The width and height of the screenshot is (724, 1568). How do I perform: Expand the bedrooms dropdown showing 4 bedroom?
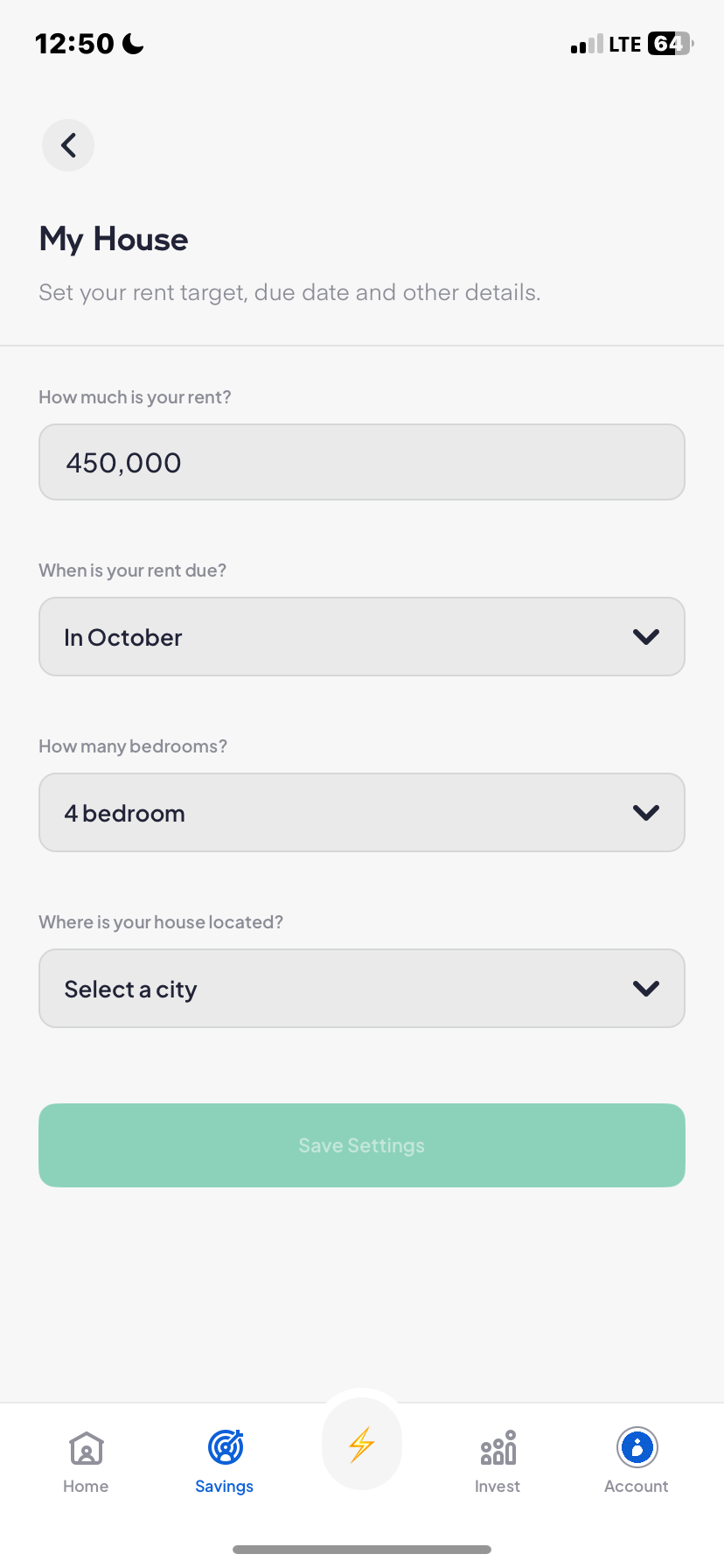[x=361, y=812]
